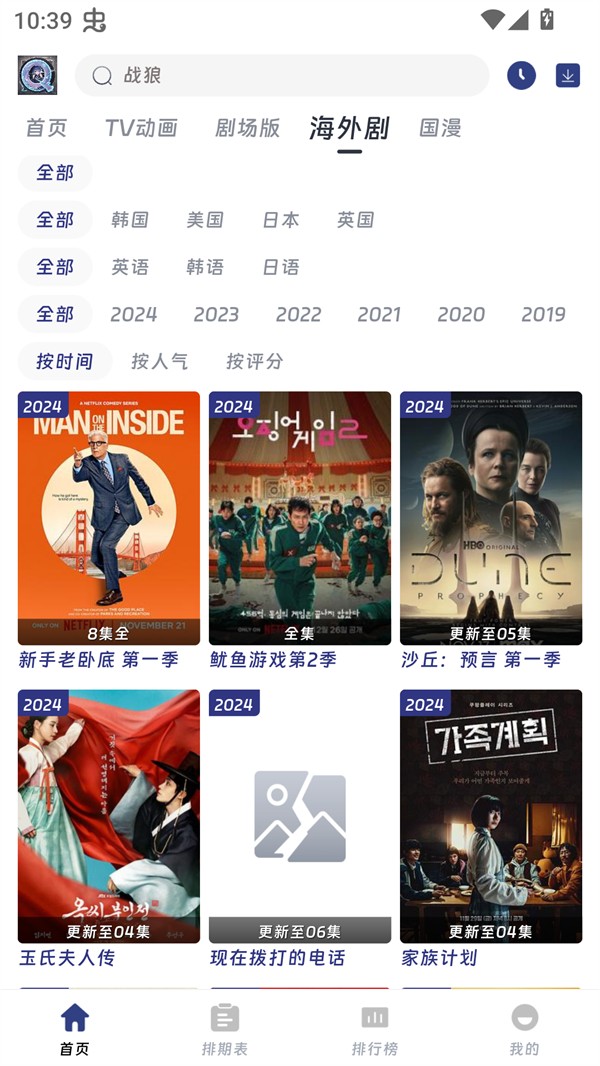Select the 美国 region filter
This screenshot has height=1066, width=600.
tap(205, 220)
